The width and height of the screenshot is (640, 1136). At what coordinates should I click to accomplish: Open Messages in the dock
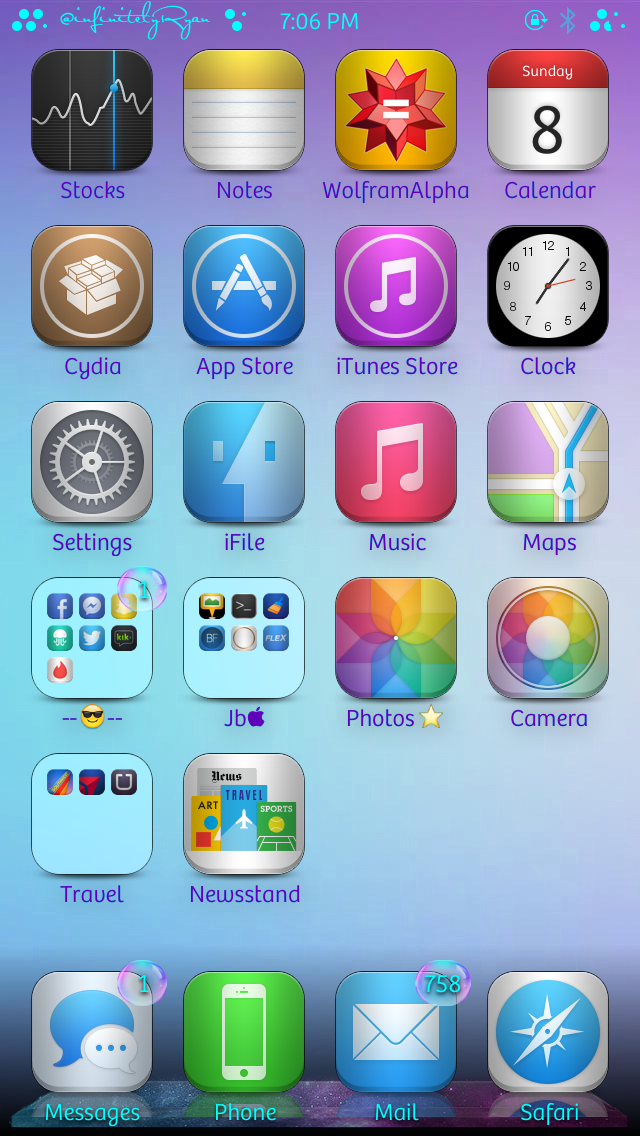(x=92, y=1032)
